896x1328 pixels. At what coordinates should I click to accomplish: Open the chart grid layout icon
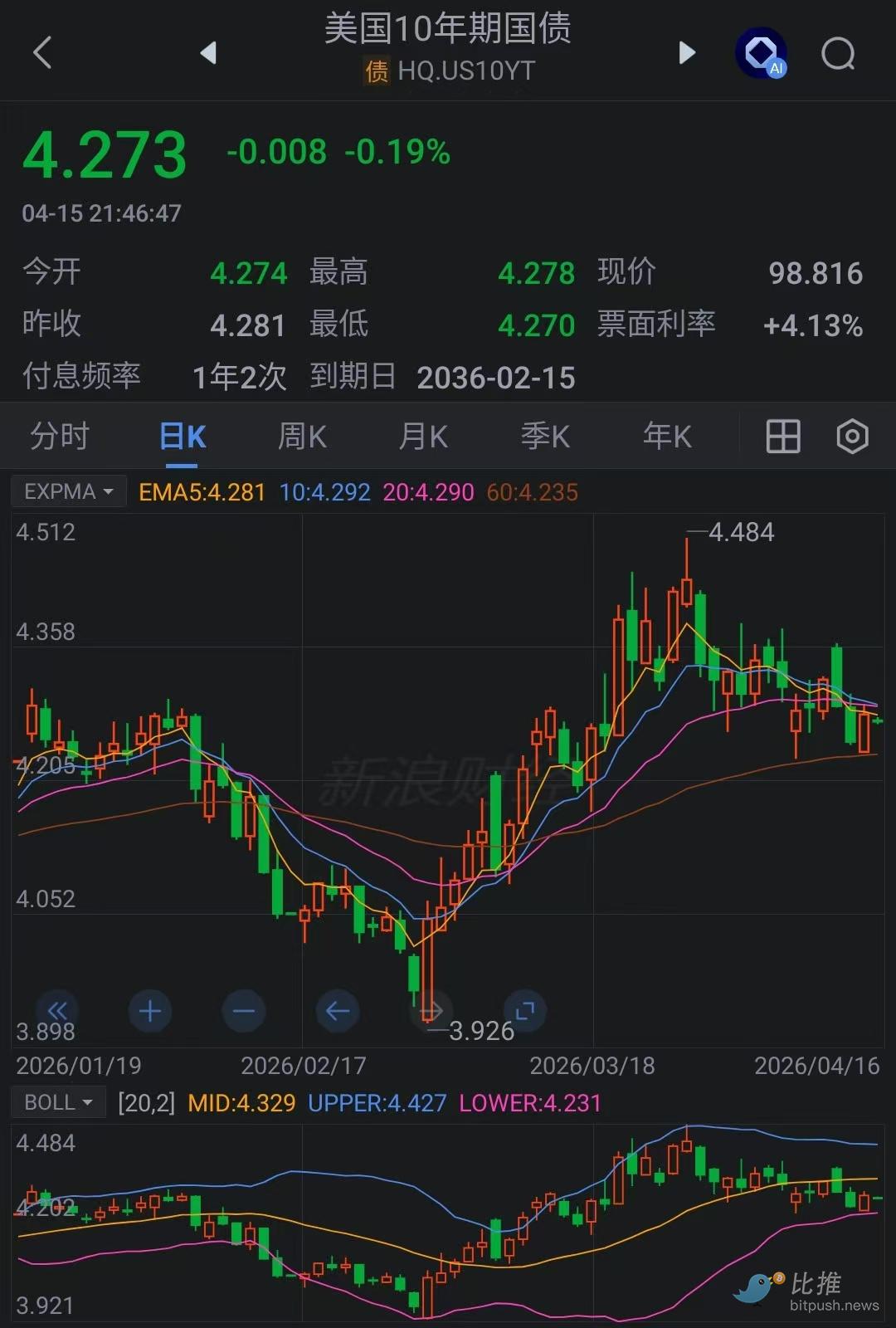pyautogui.click(x=782, y=436)
